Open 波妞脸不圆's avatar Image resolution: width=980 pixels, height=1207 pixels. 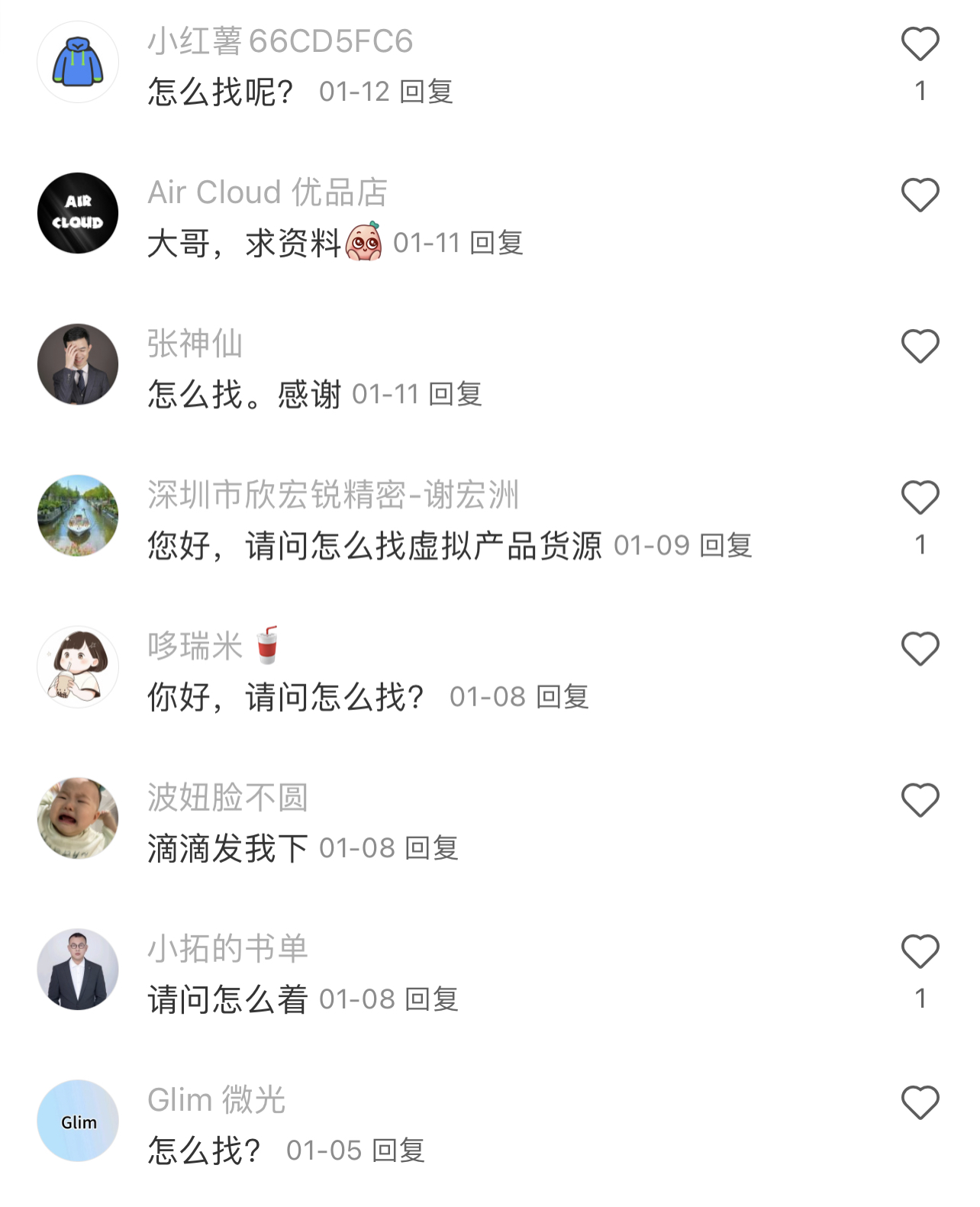78,818
